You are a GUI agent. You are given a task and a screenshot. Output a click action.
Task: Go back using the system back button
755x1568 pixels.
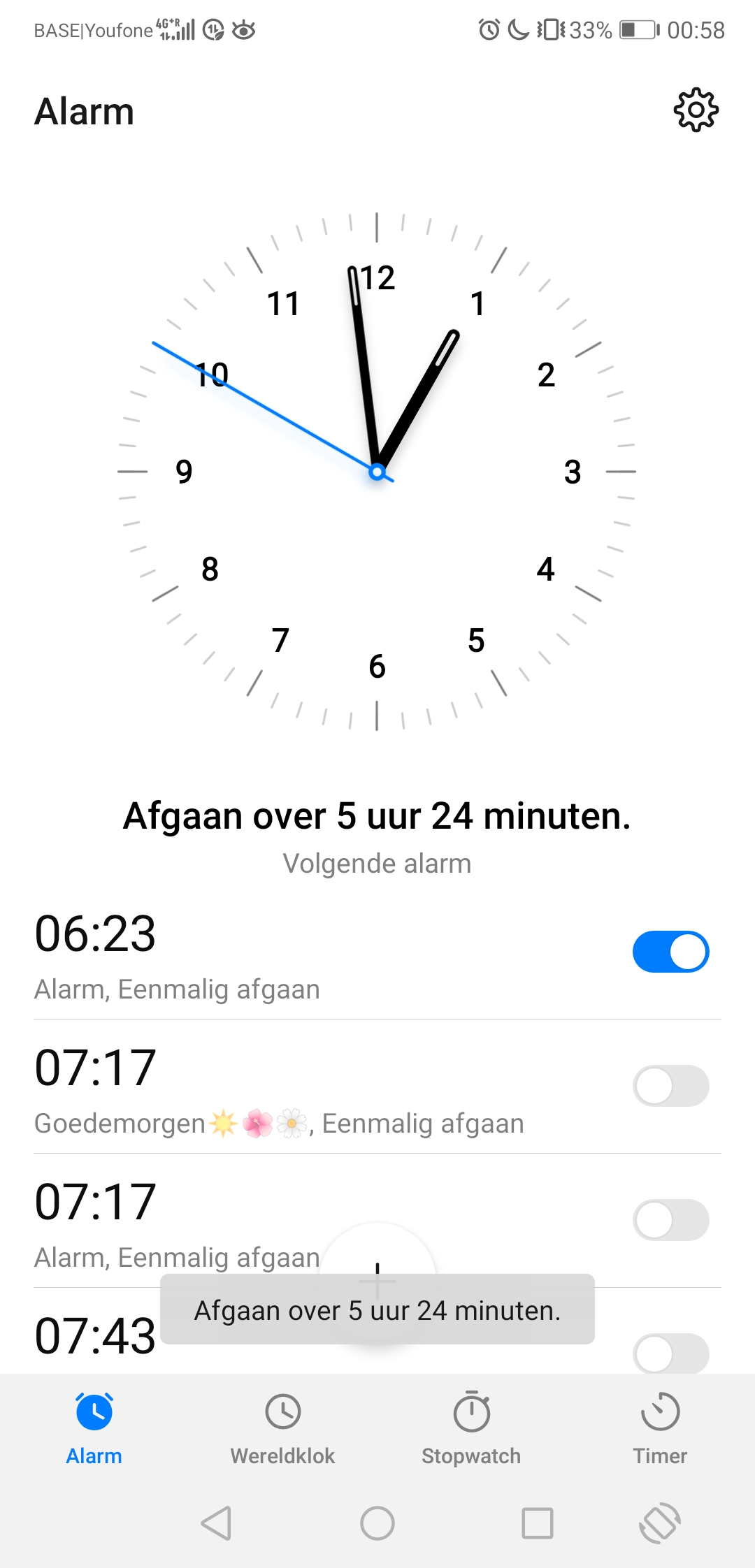point(217,1523)
